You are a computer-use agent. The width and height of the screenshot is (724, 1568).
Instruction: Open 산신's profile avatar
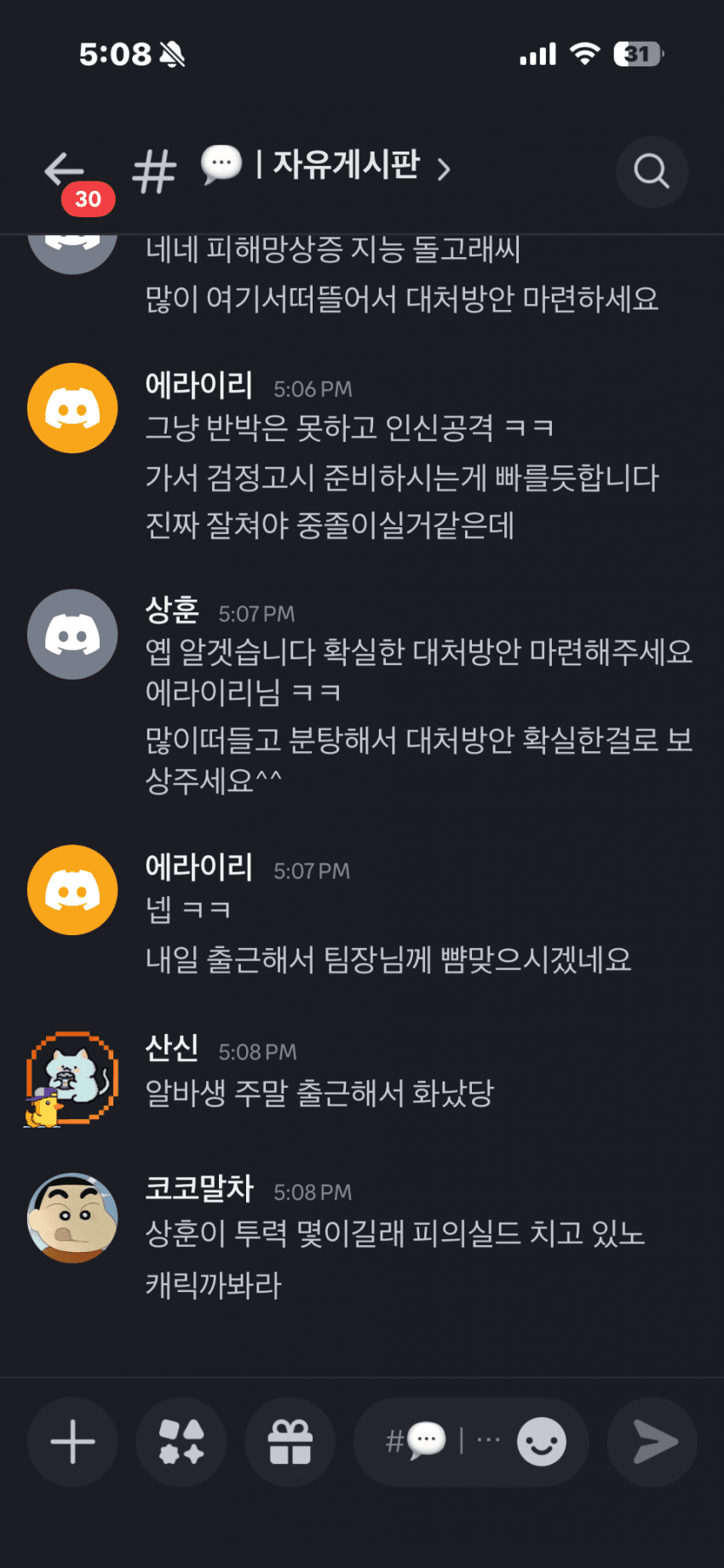(72, 1077)
